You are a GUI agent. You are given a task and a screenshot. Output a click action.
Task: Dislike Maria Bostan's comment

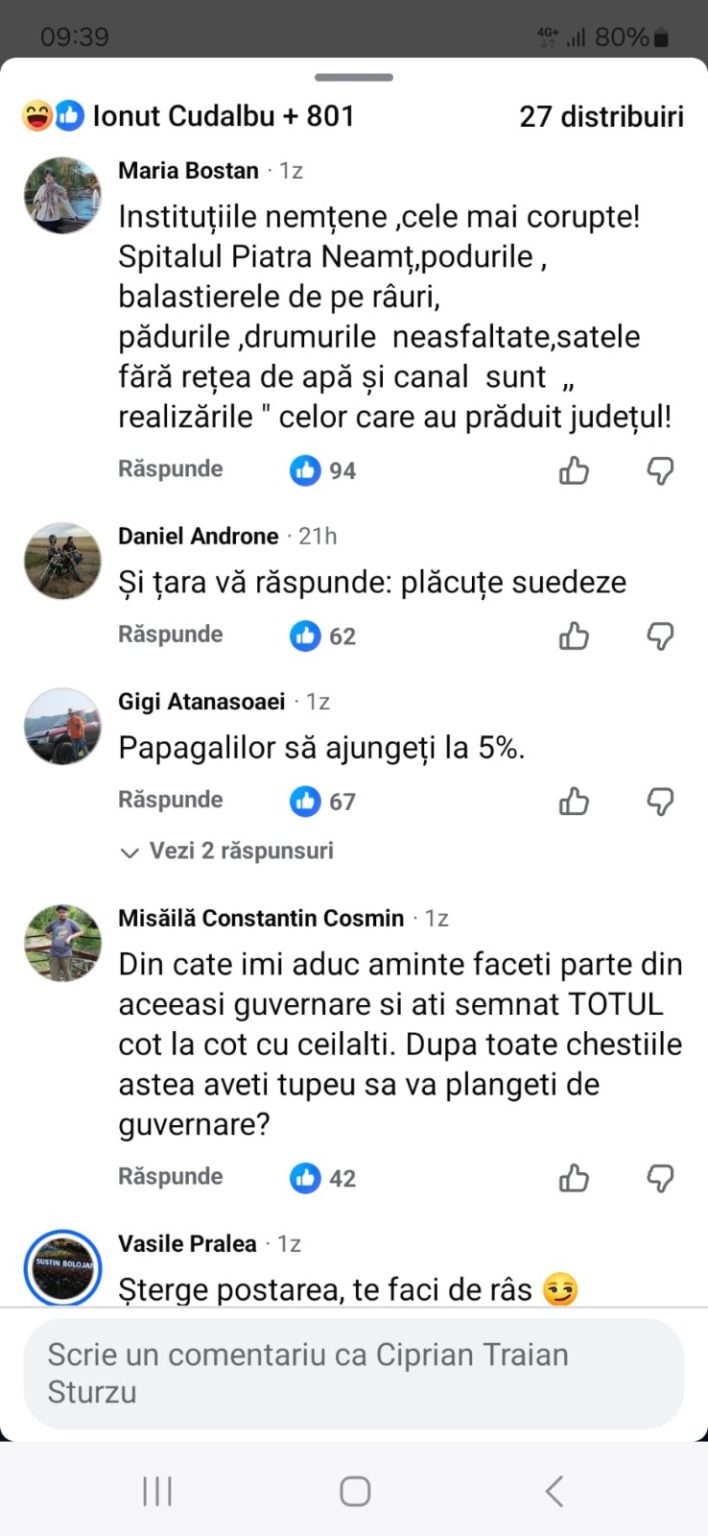(x=660, y=470)
